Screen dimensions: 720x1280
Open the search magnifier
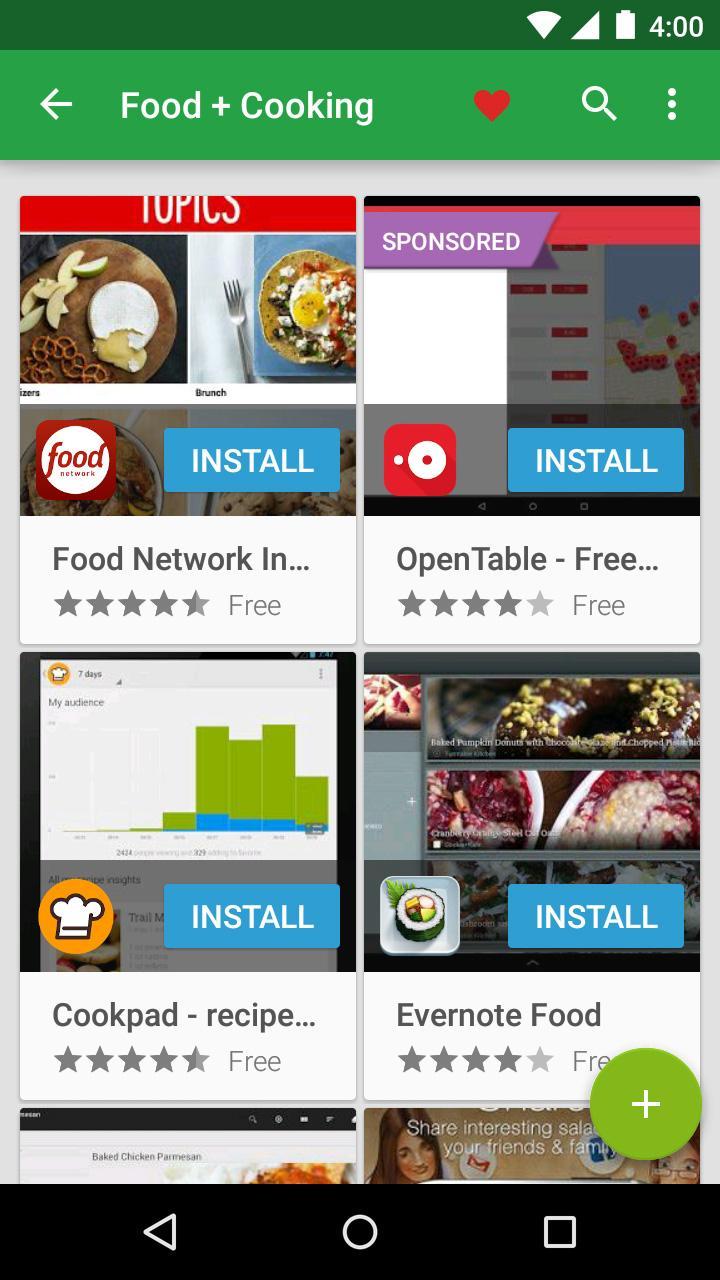point(599,104)
